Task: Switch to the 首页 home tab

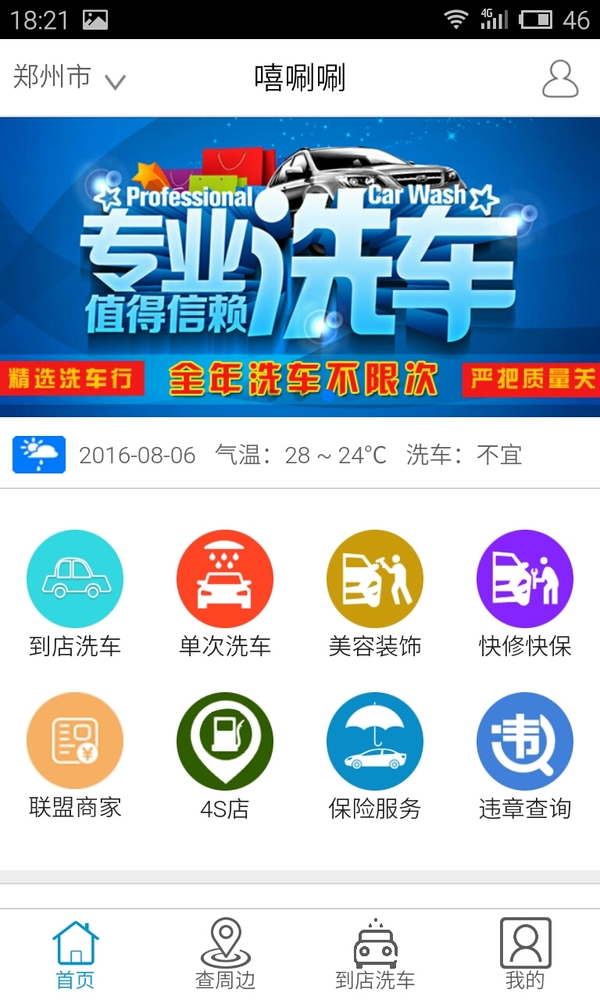Action: [75, 955]
